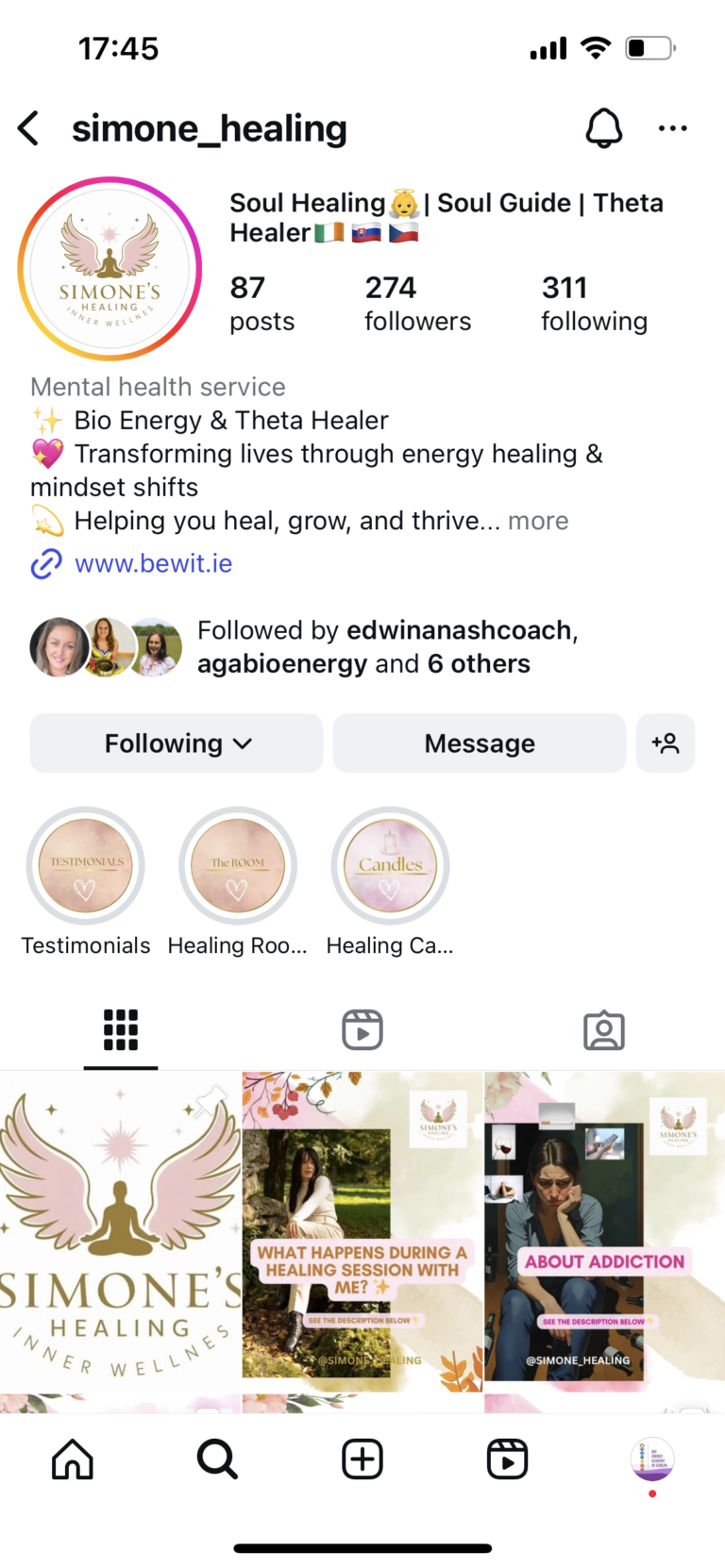Screen dimensions: 725x1568
Task: Open the 274 followers list
Action: 417,304
